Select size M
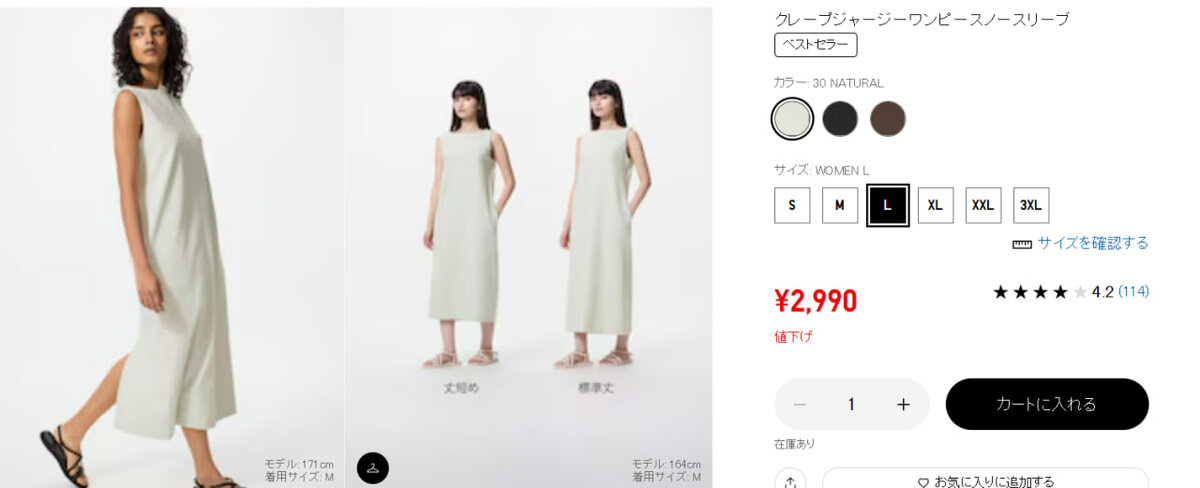Image resolution: width=1200 pixels, height=488 pixels. coord(840,205)
